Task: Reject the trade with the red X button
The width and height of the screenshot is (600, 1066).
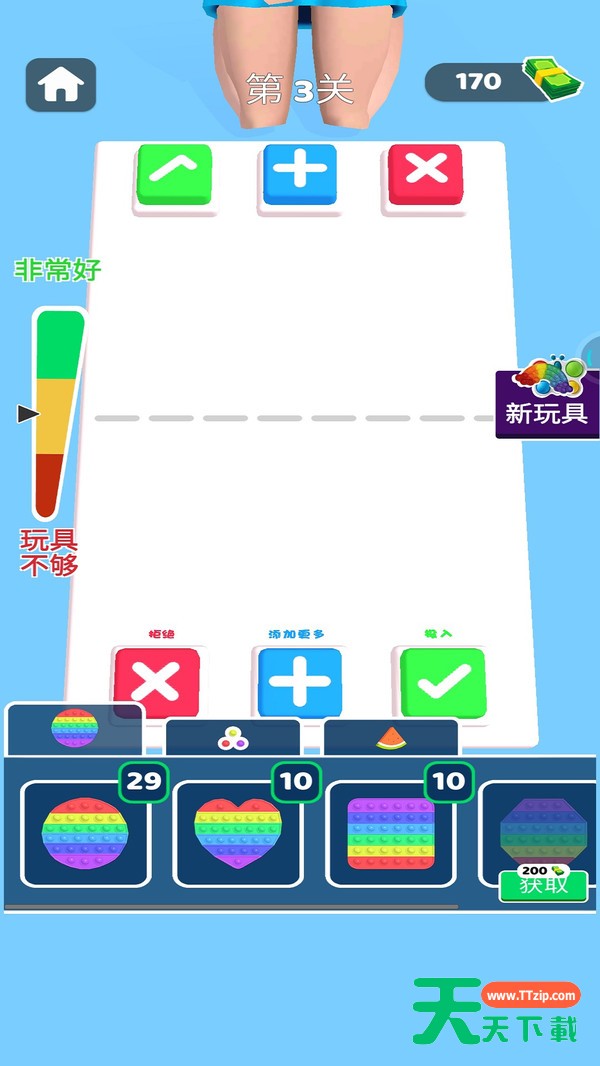Action: (x=156, y=683)
